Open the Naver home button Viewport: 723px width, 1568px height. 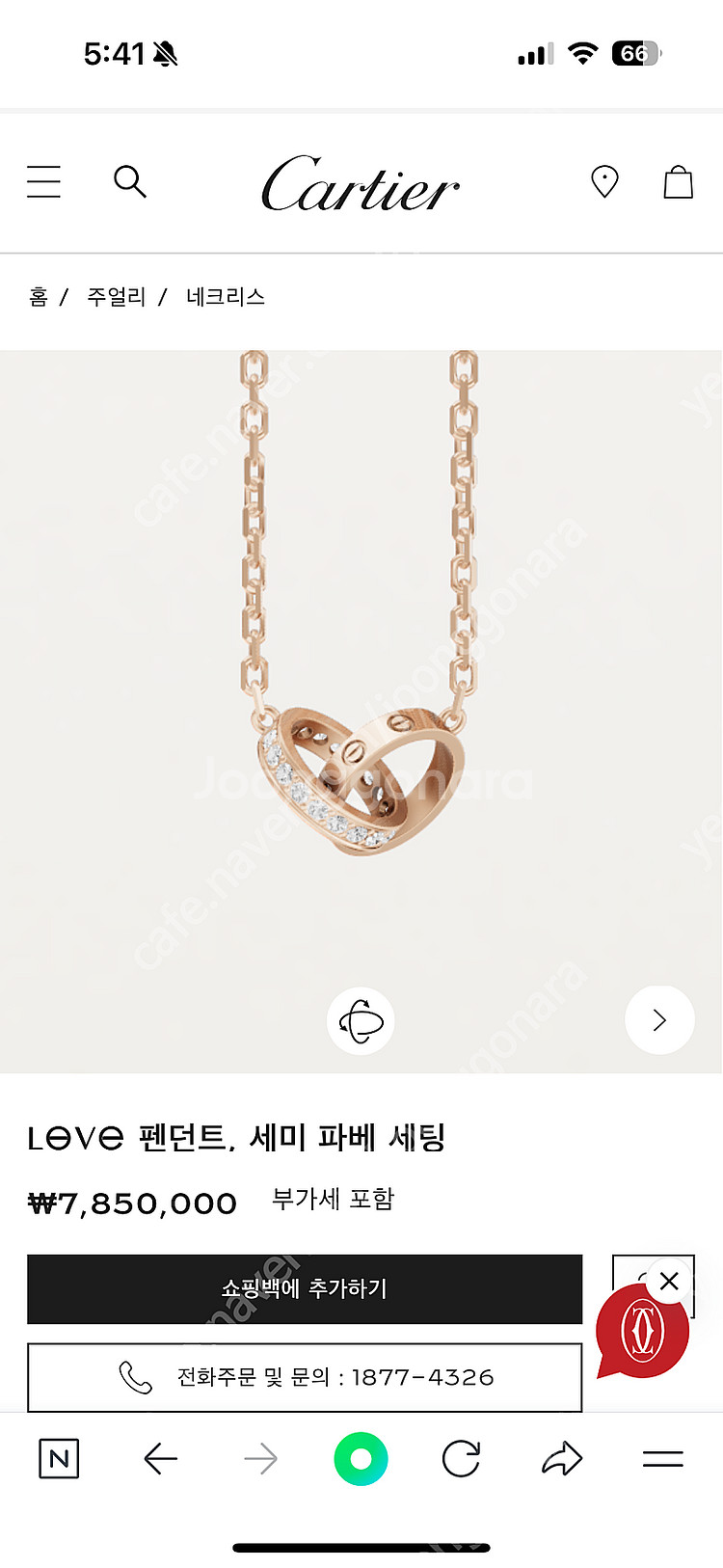(59, 1458)
